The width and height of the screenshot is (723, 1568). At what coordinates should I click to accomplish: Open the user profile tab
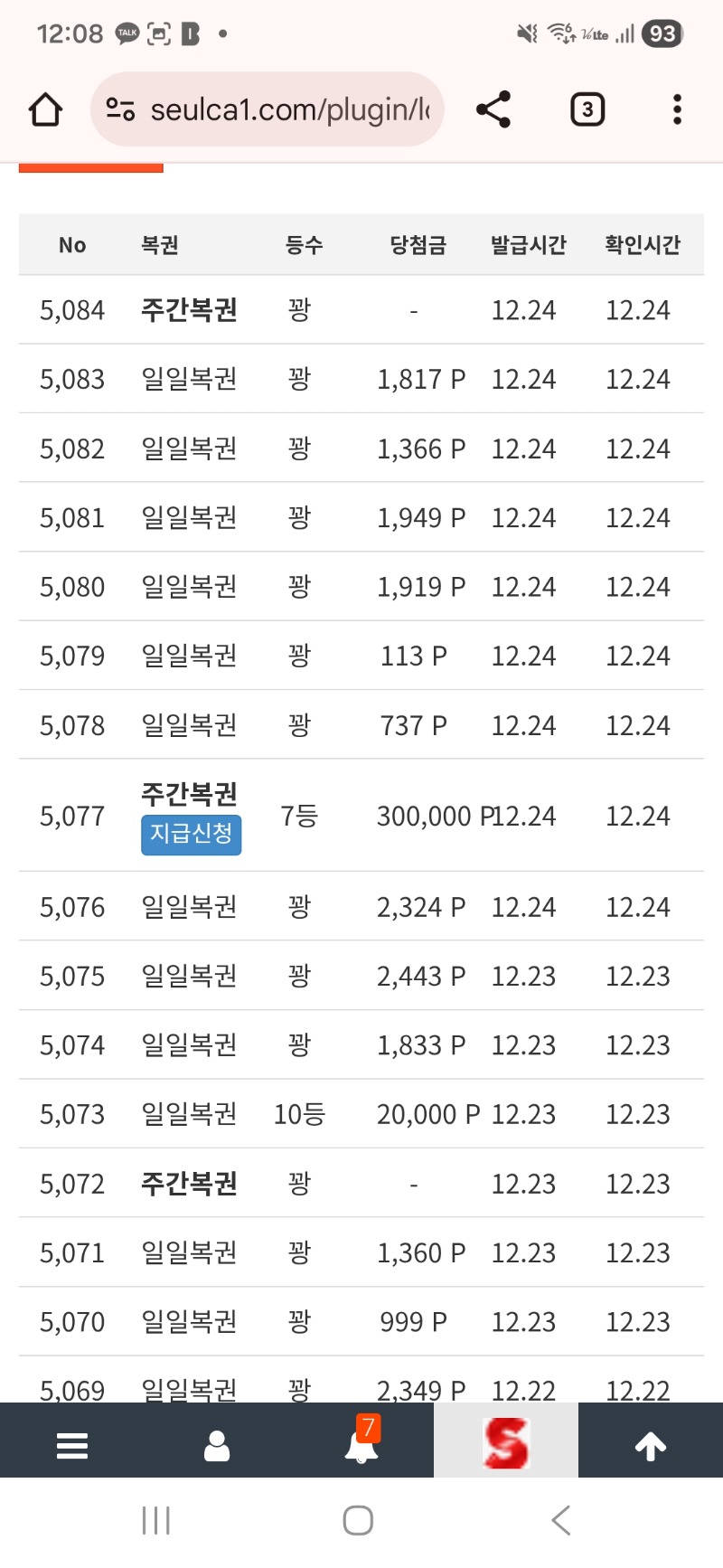[217, 1445]
